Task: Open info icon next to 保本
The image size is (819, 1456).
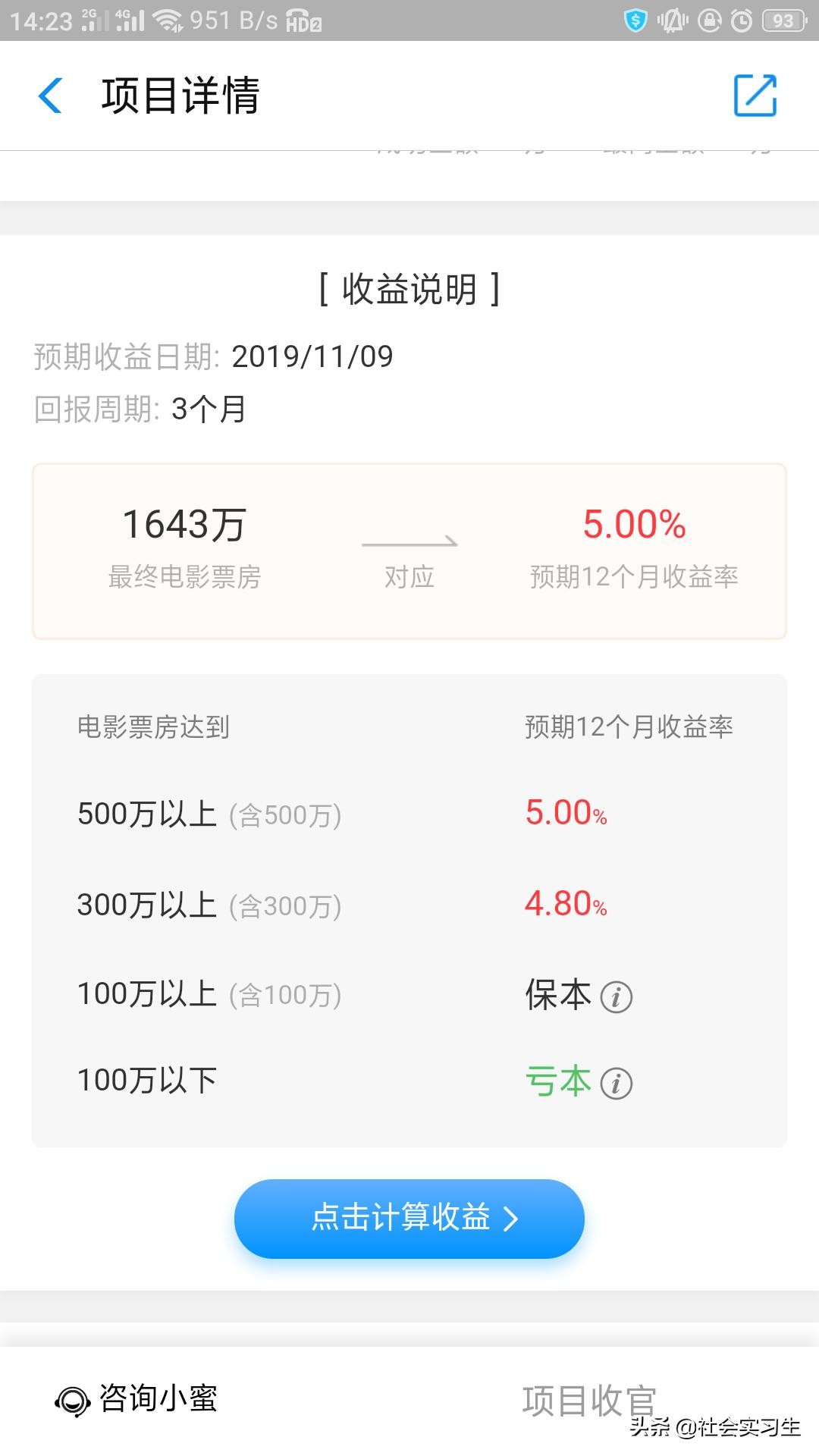Action: pos(616,997)
